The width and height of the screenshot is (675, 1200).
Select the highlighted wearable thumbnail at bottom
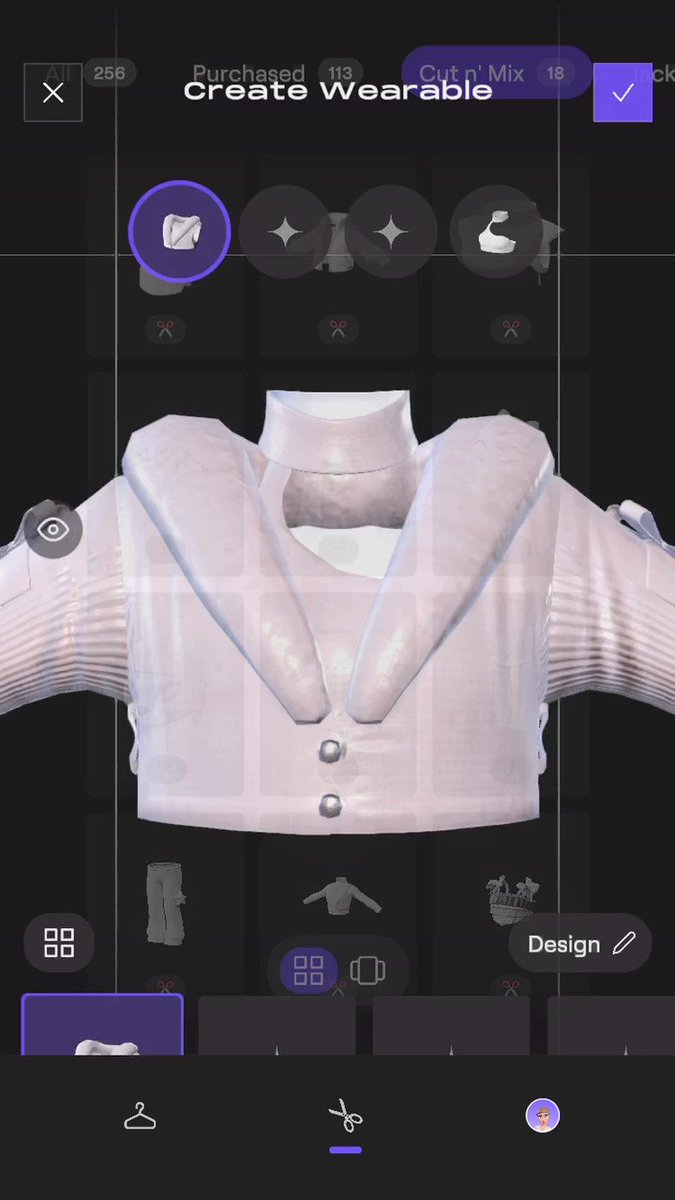102,1025
